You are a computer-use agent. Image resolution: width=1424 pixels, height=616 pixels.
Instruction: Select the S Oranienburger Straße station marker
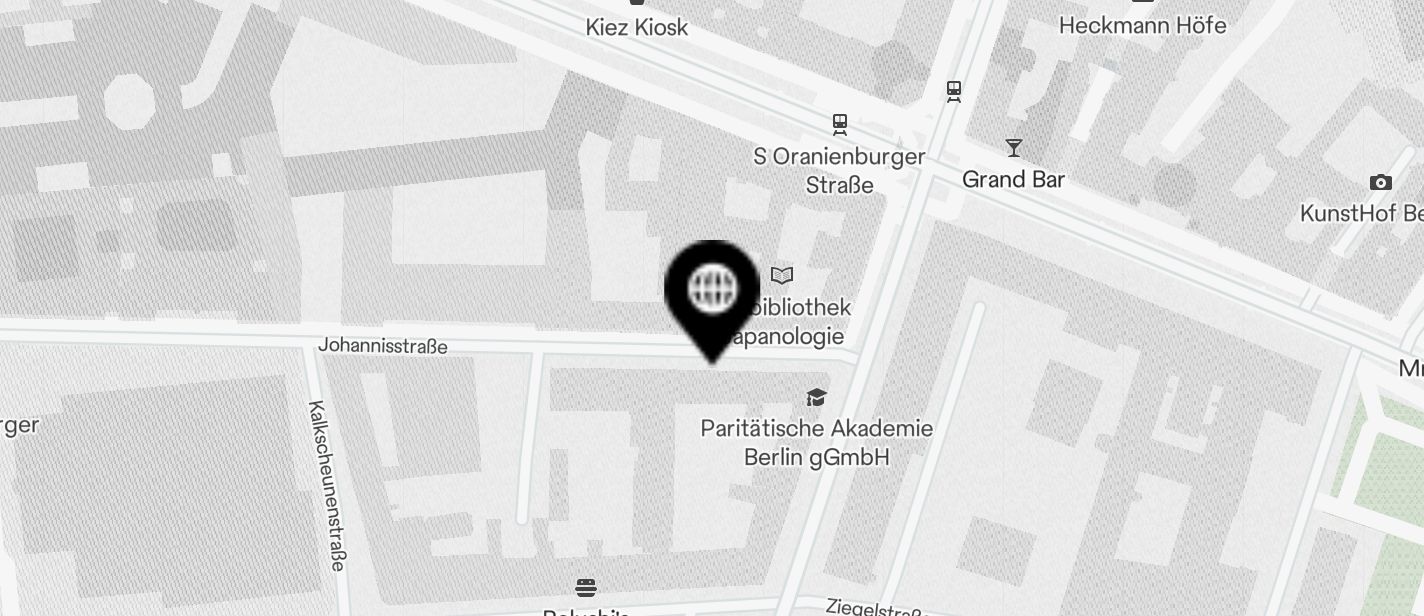click(840, 124)
